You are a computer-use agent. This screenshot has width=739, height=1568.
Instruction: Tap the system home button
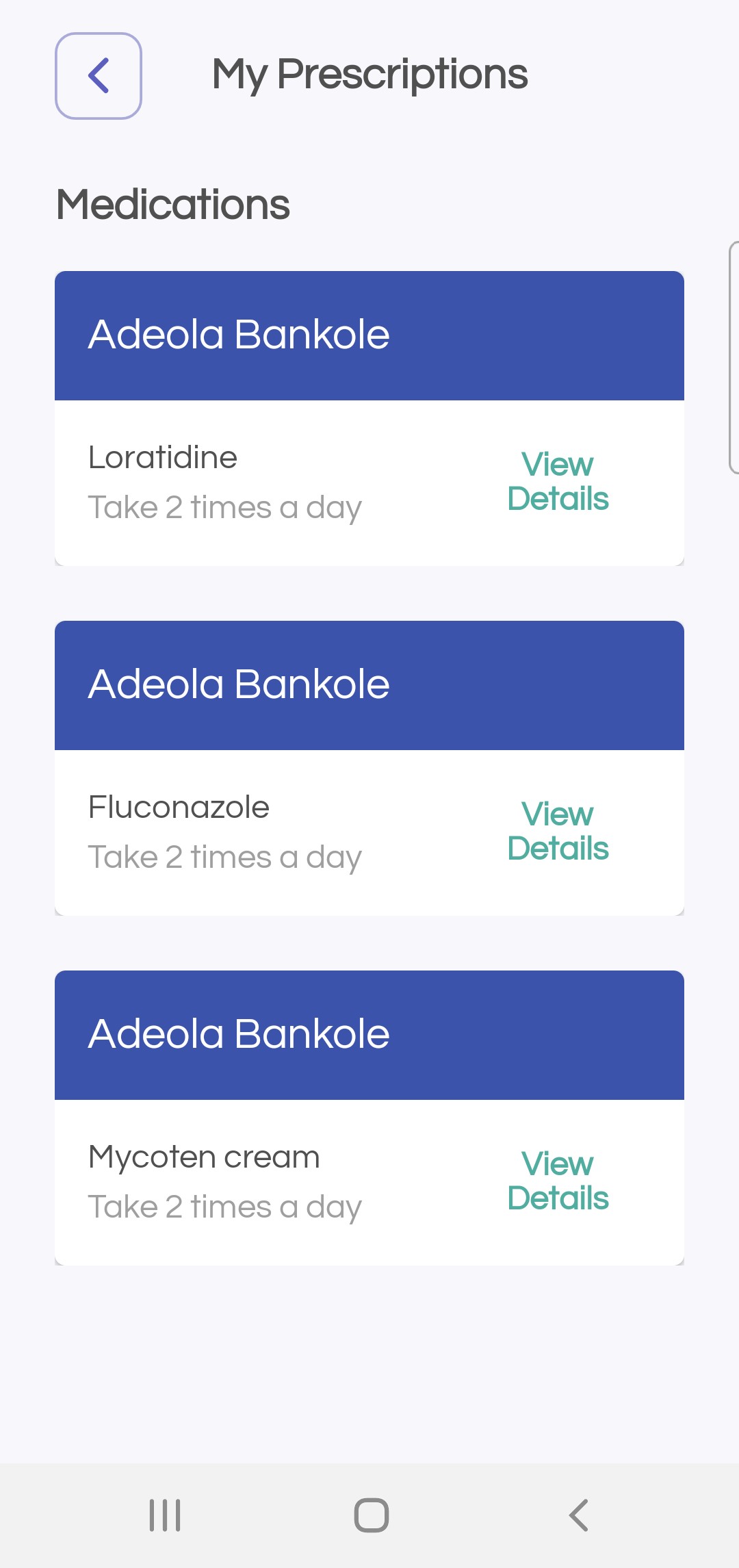click(371, 1515)
